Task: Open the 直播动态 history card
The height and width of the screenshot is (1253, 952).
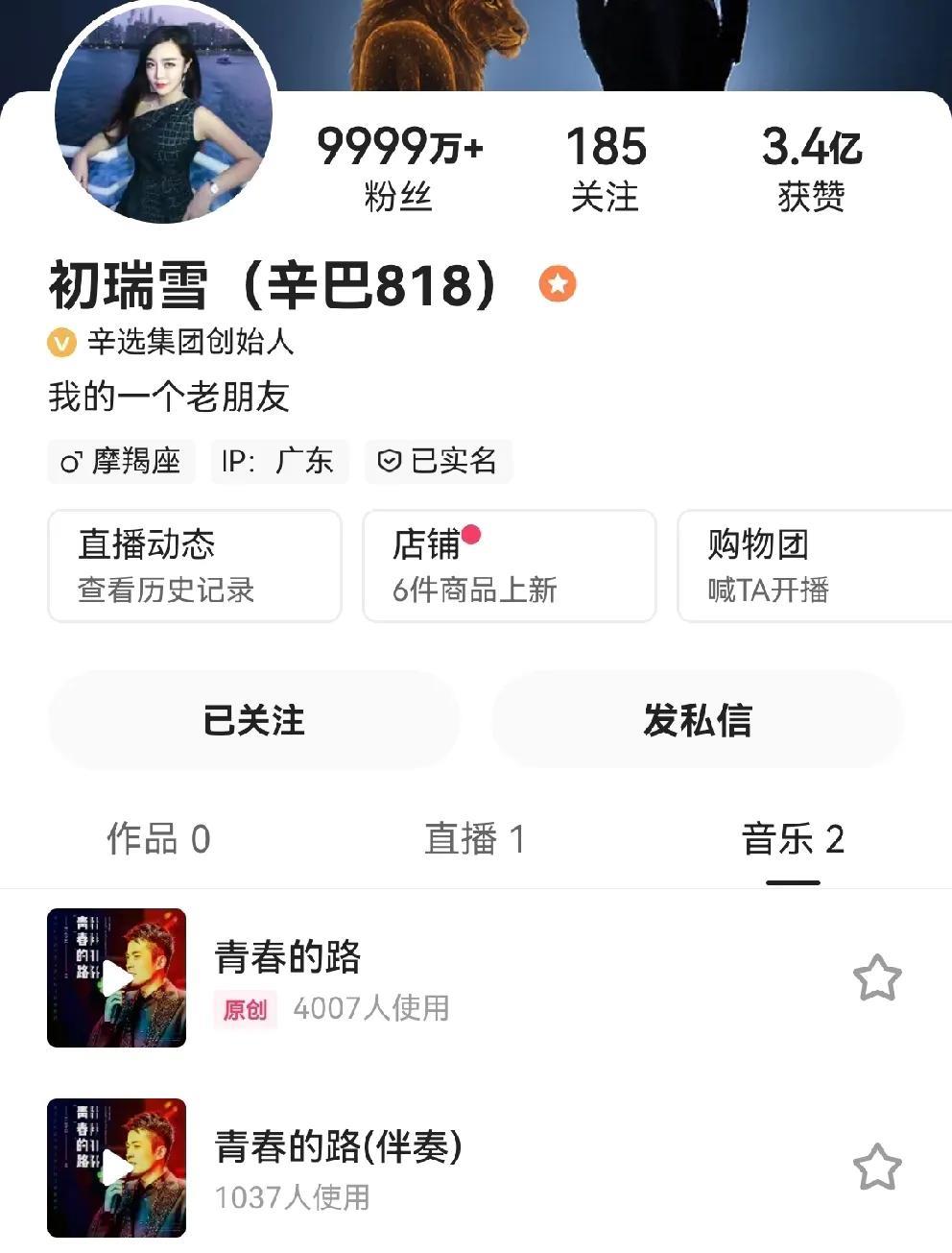Action: 195,566
